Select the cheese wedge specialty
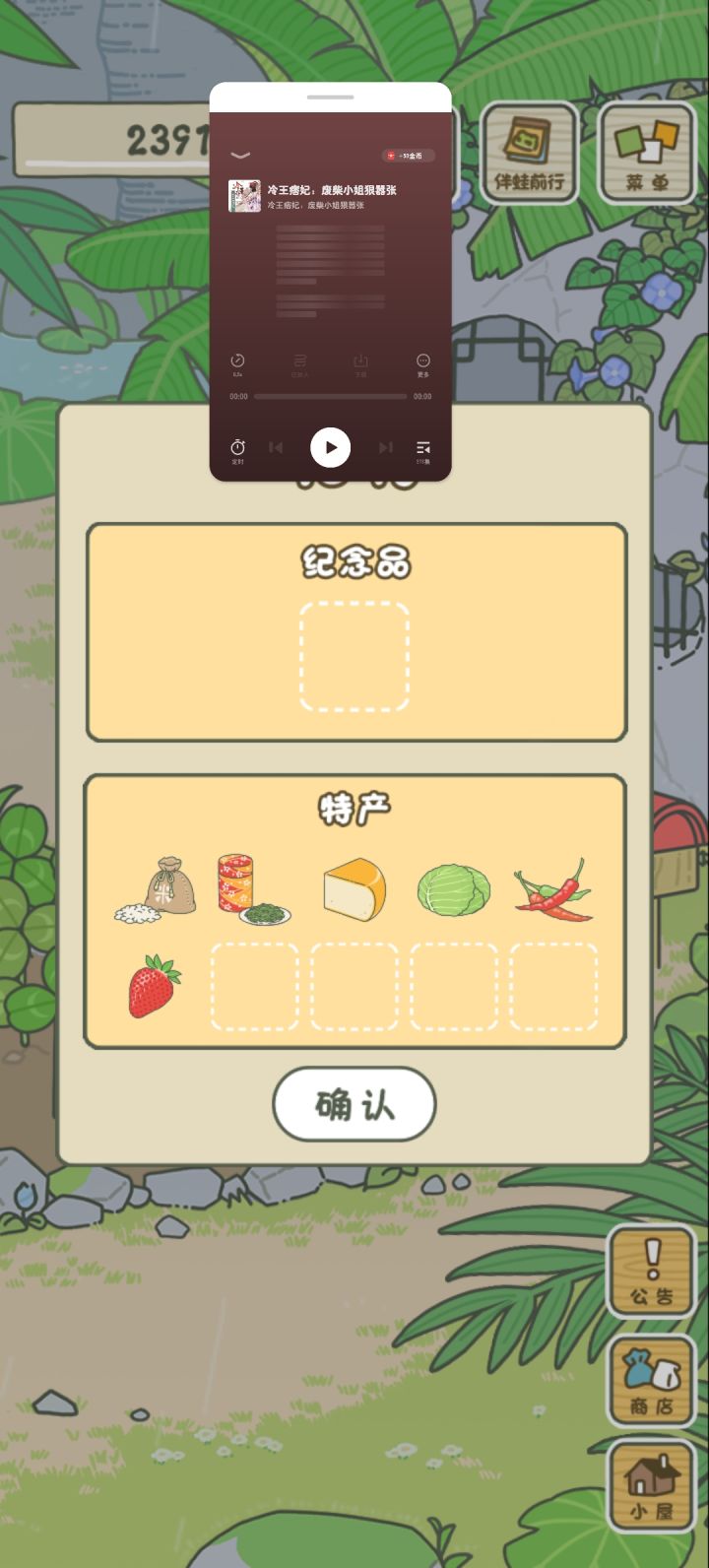Image resolution: width=709 pixels, height=1568 pixels. click(x=354, y=886)
